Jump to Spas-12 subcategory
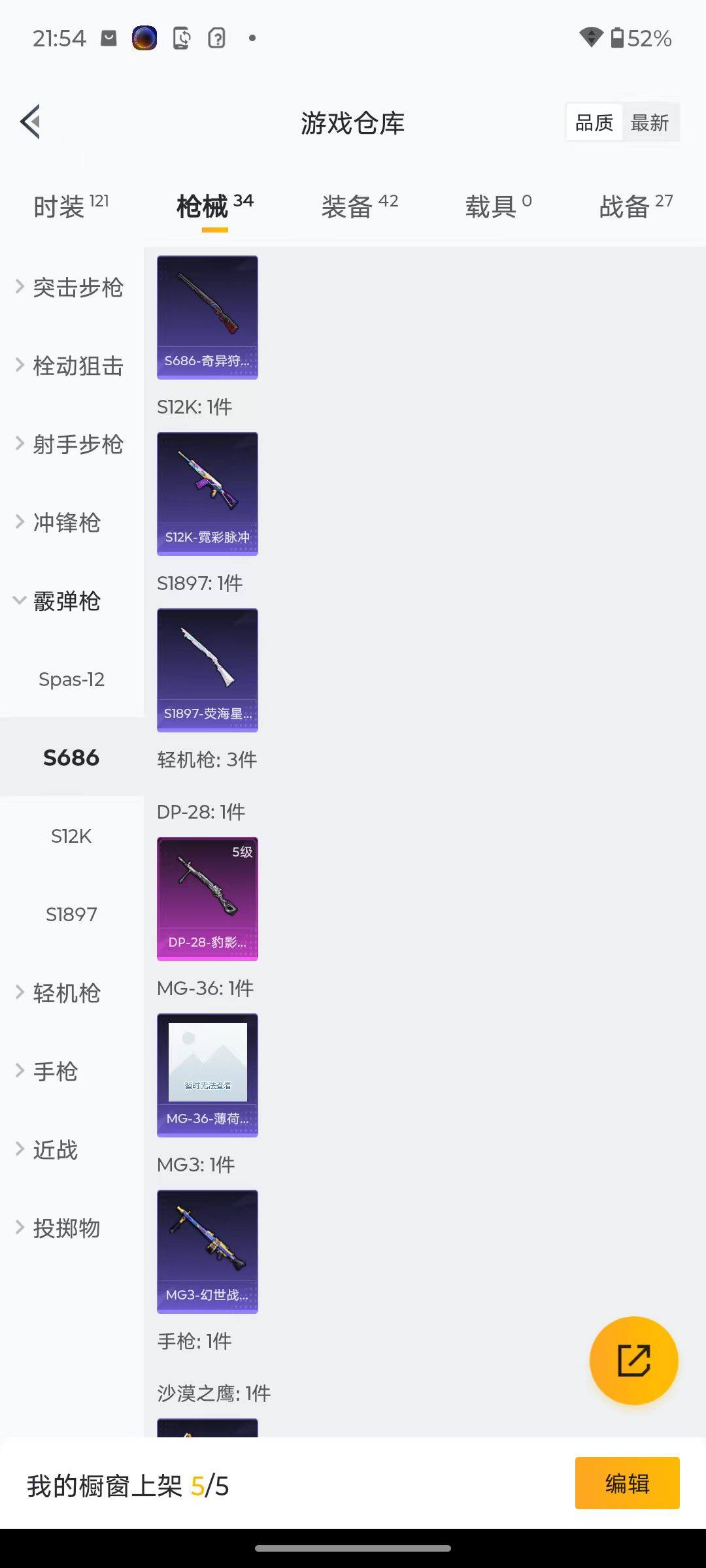The height and width of the screenshot is (1568, 706). tap(71, 679)
